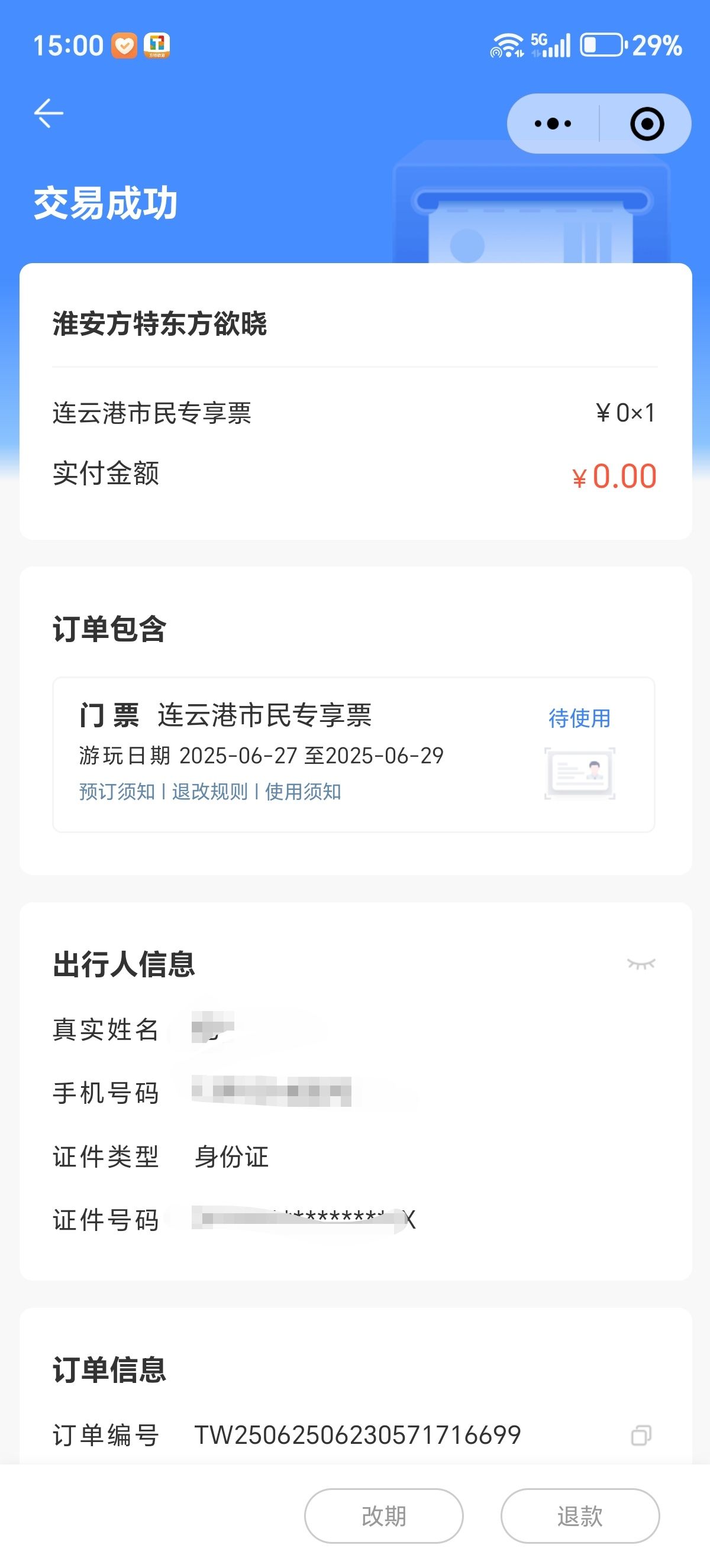
Task: View the 退改规则 link
Action: 209,792
